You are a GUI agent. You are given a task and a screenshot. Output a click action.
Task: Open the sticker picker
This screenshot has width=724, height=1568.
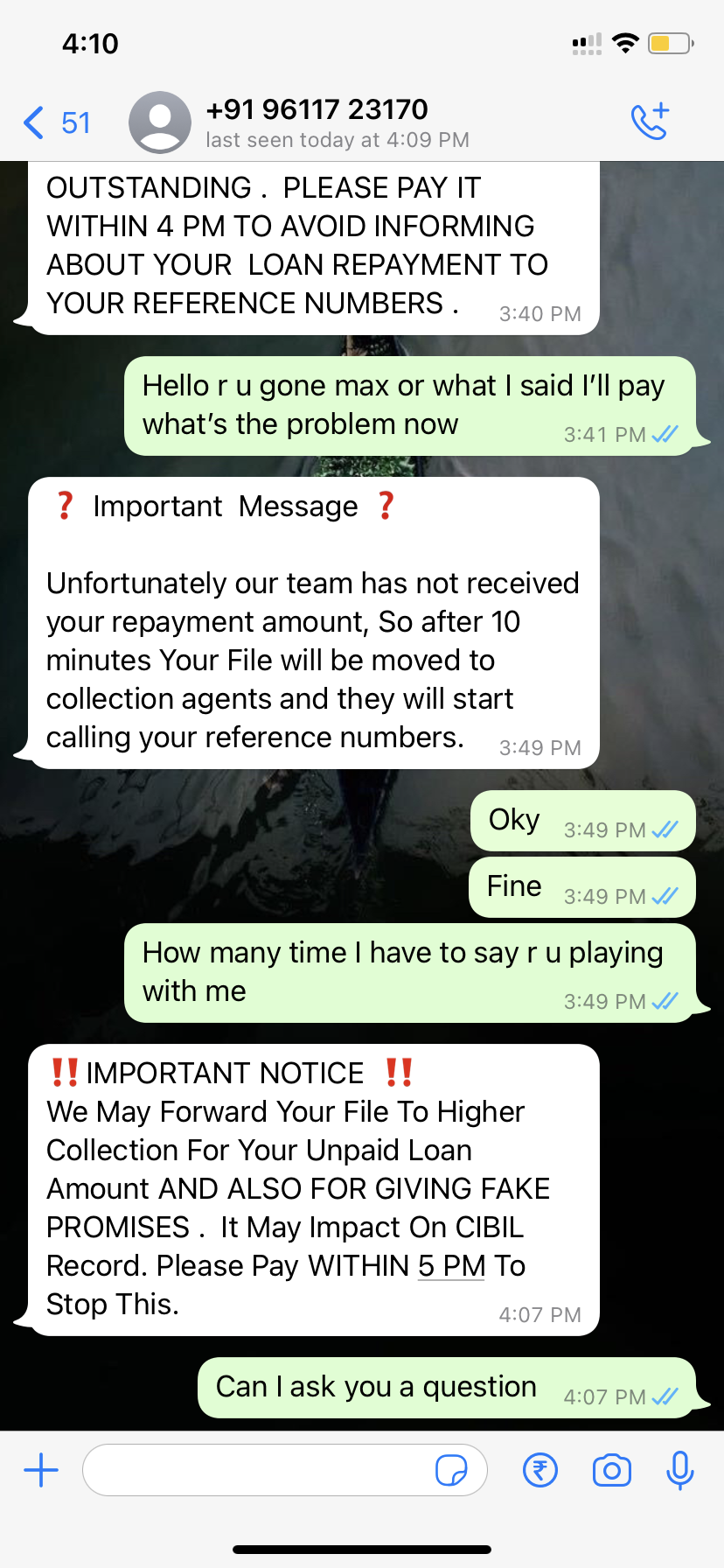click(451, 1470)
